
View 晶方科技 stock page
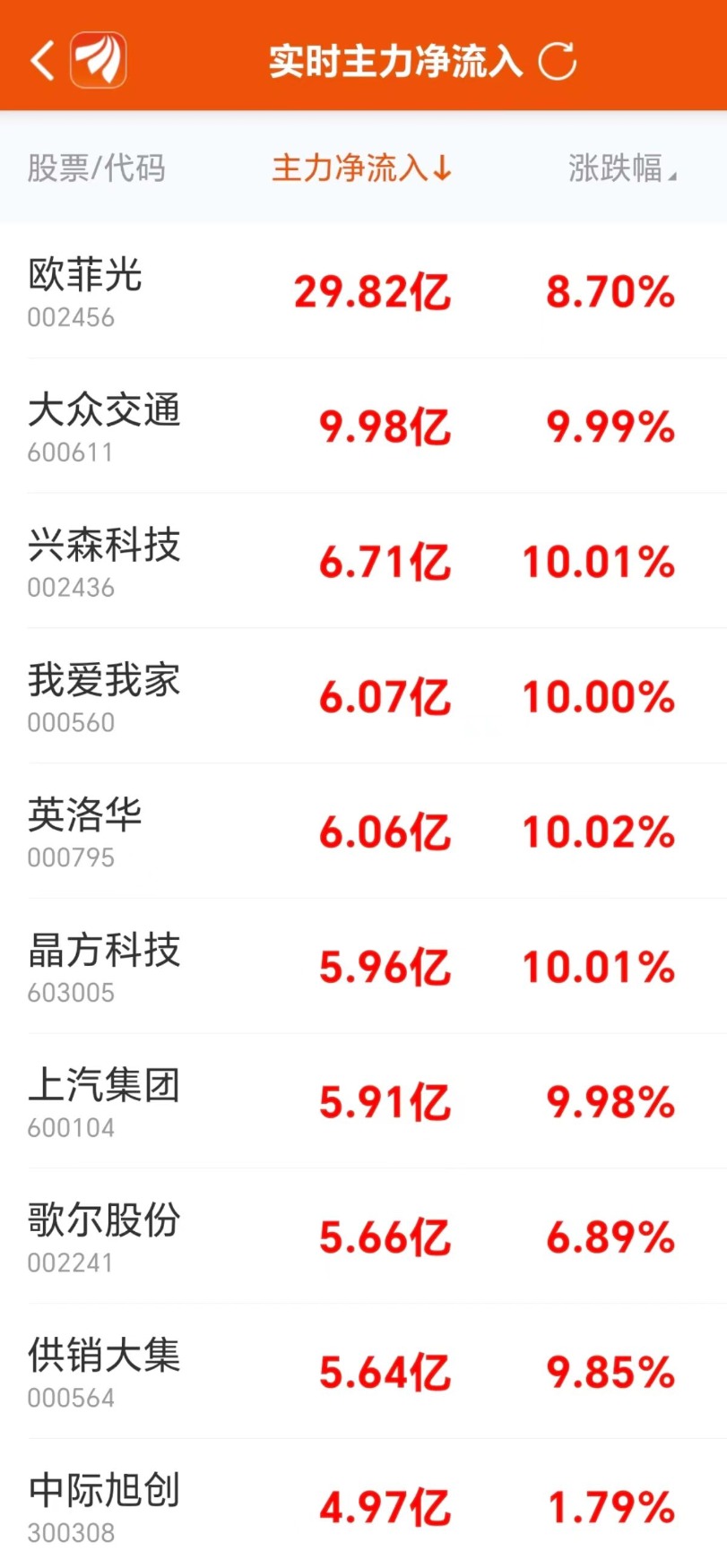[x=104, y=967]
